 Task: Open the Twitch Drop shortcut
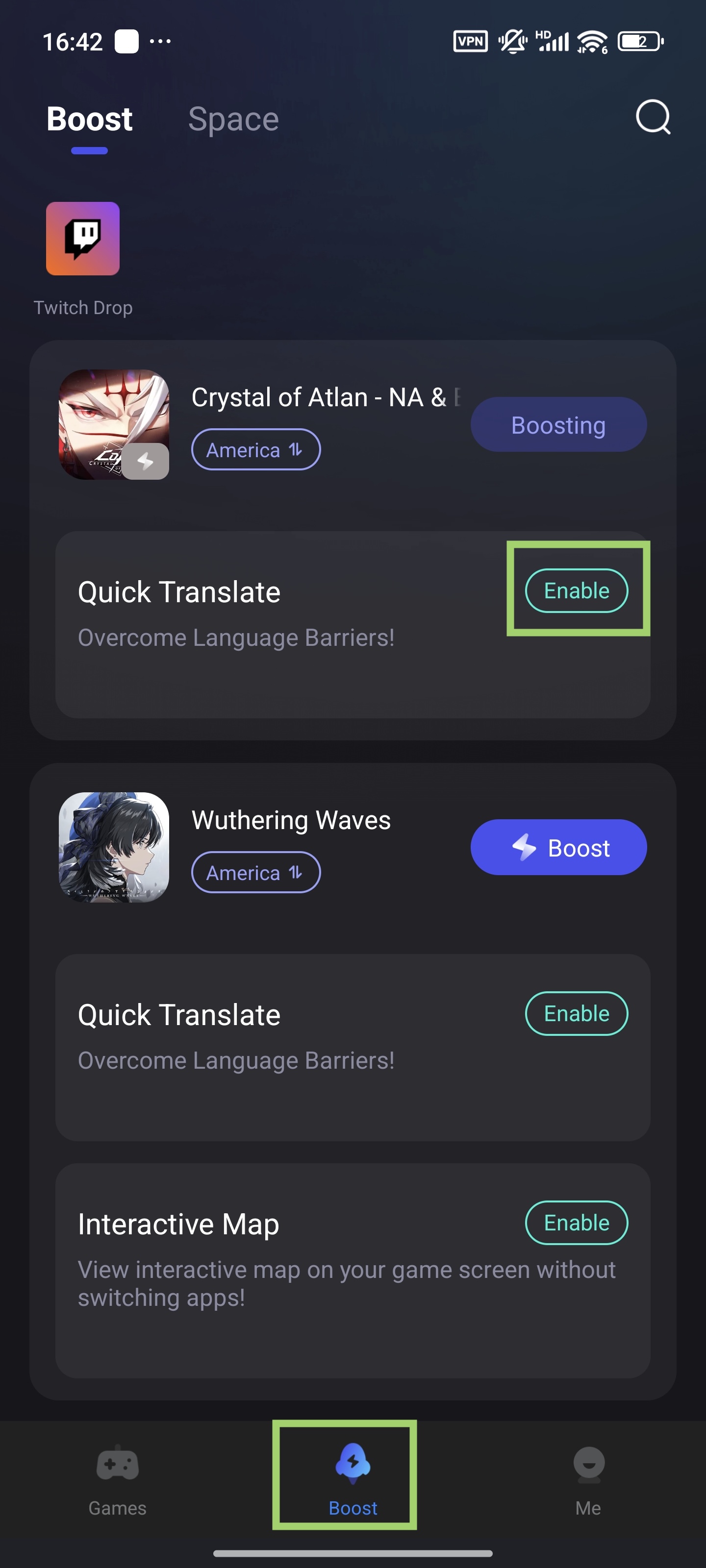pyautogui.click(x=83, y=239)
